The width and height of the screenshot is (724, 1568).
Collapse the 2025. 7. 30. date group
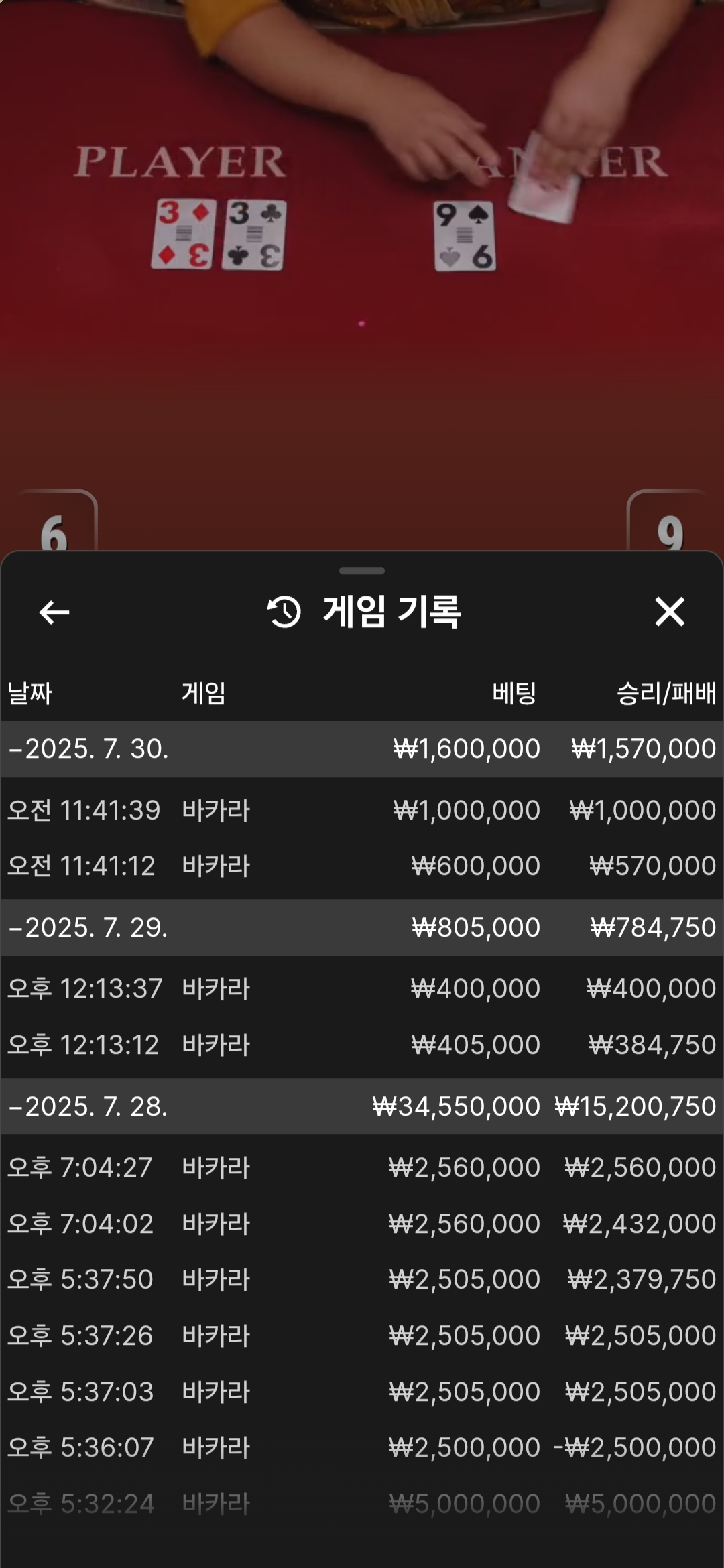(362, 749)
